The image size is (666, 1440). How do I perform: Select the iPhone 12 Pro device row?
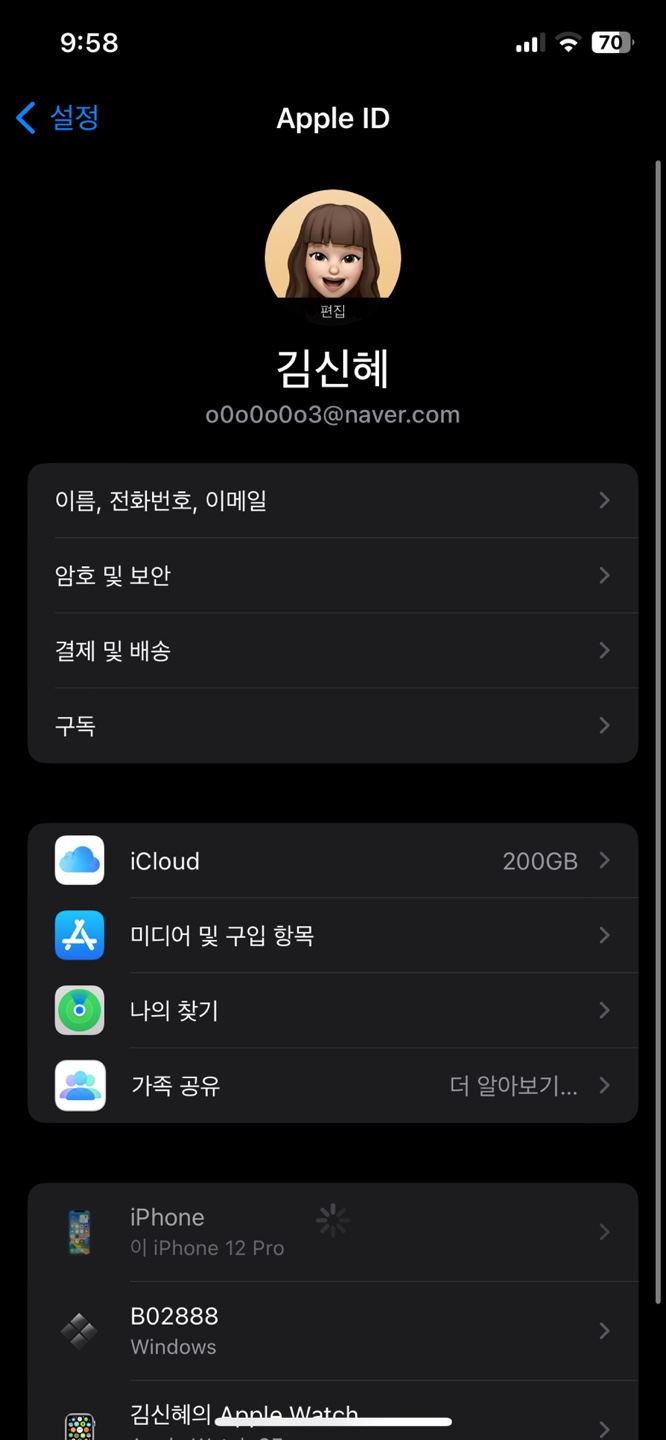pyautogui.click(x=333, y=1232)
